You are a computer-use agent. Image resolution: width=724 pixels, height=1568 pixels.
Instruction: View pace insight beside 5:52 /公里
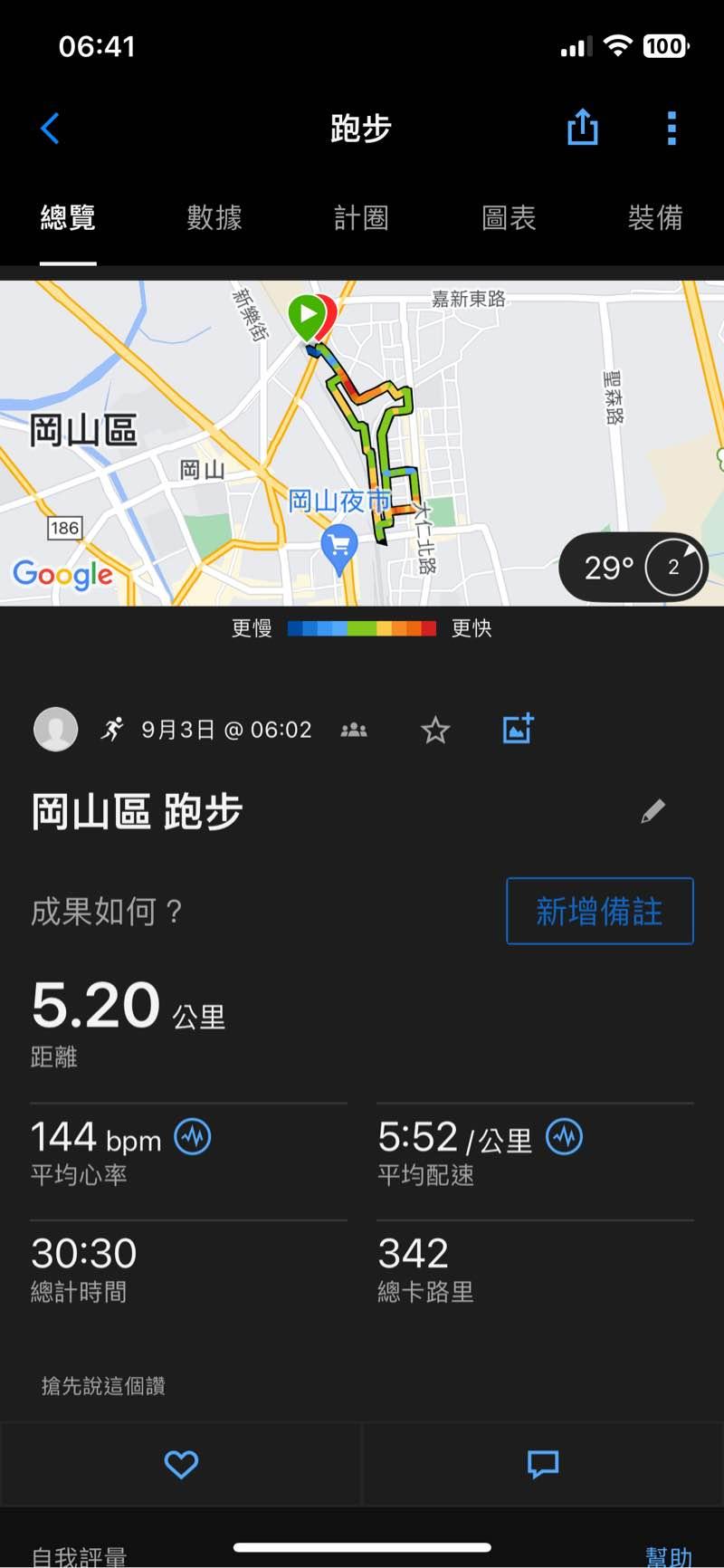coord(565,1136)
